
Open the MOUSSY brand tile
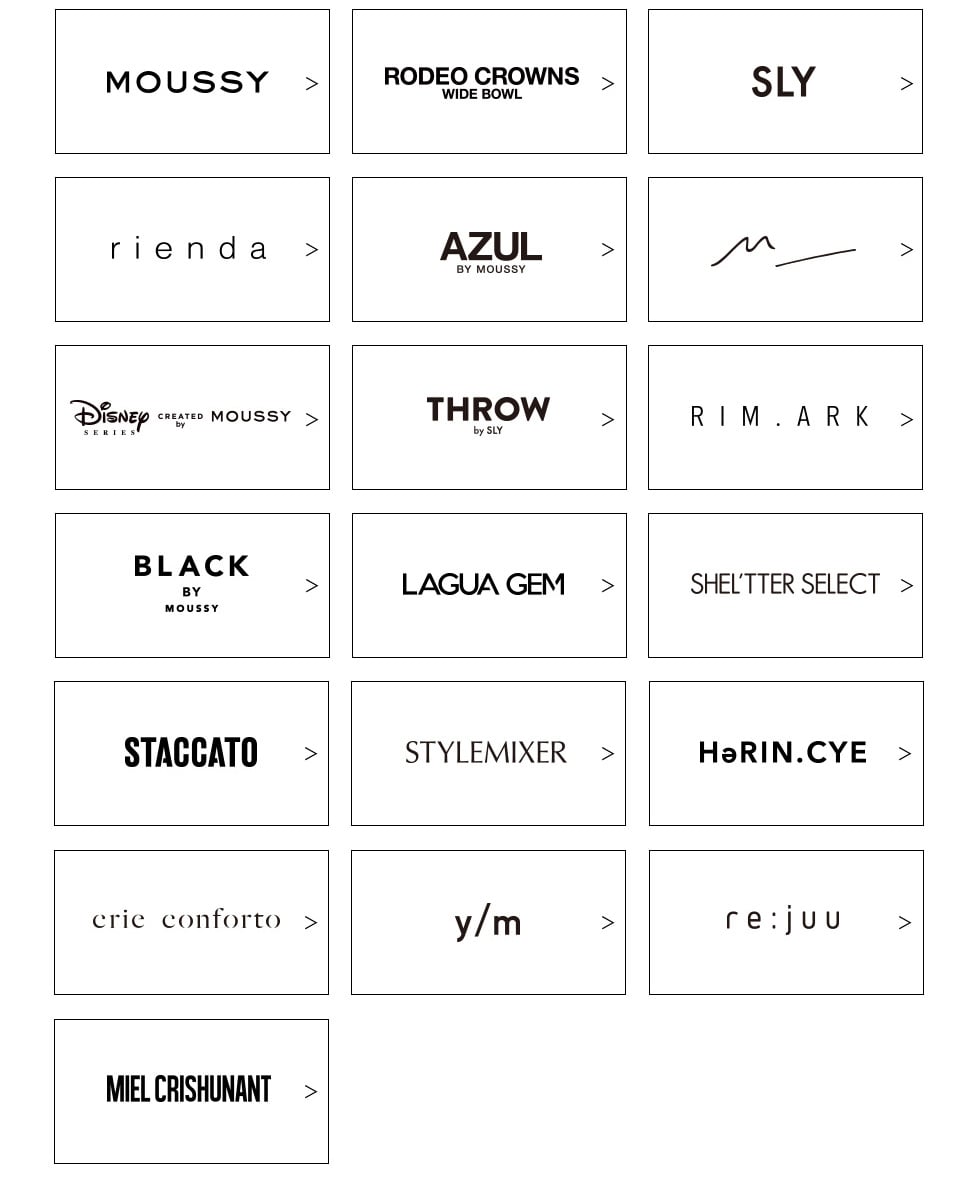click(x=192, y=82)
